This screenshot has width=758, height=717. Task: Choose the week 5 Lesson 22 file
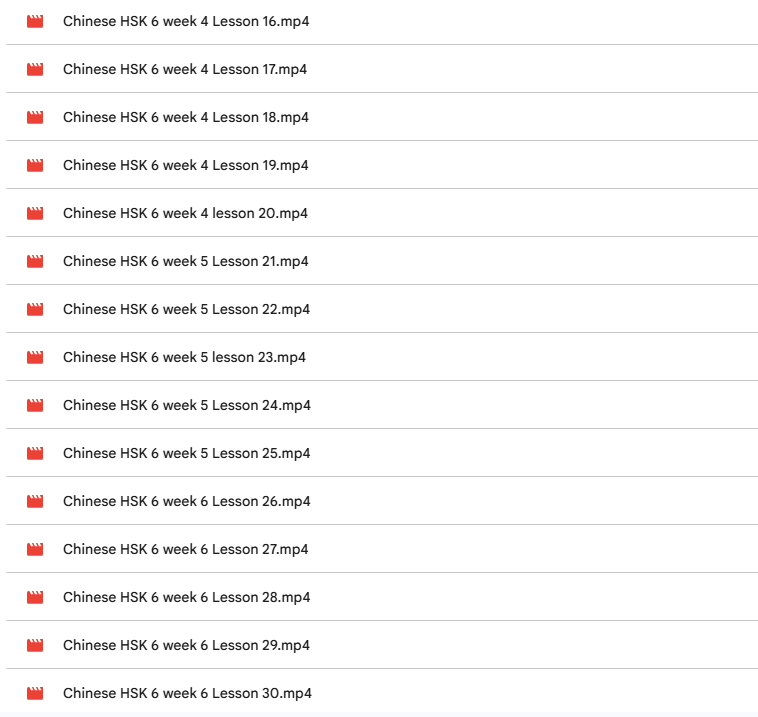coord(185,309)
